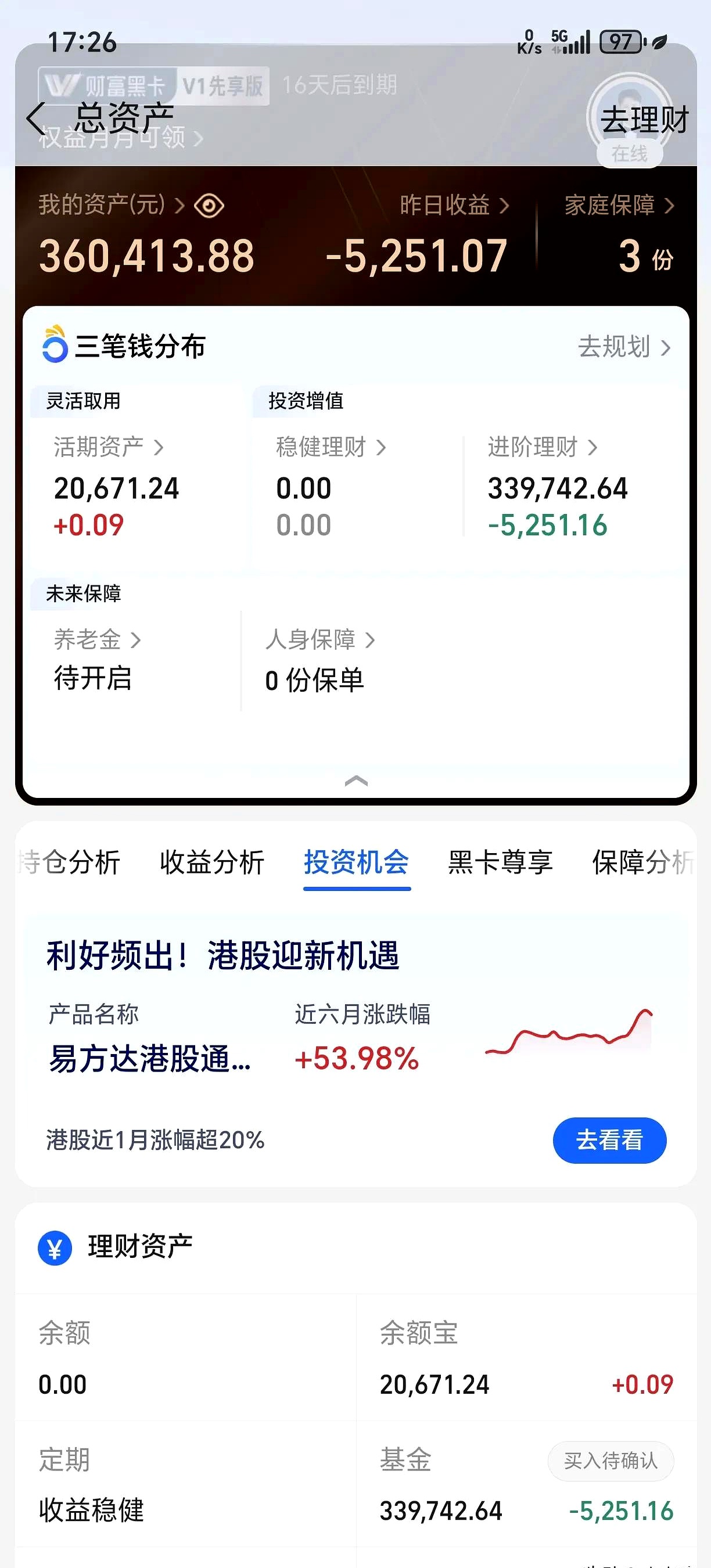Tap the 去看看 blue button
711x1568 pixels.
click(x=610, y=1141)
